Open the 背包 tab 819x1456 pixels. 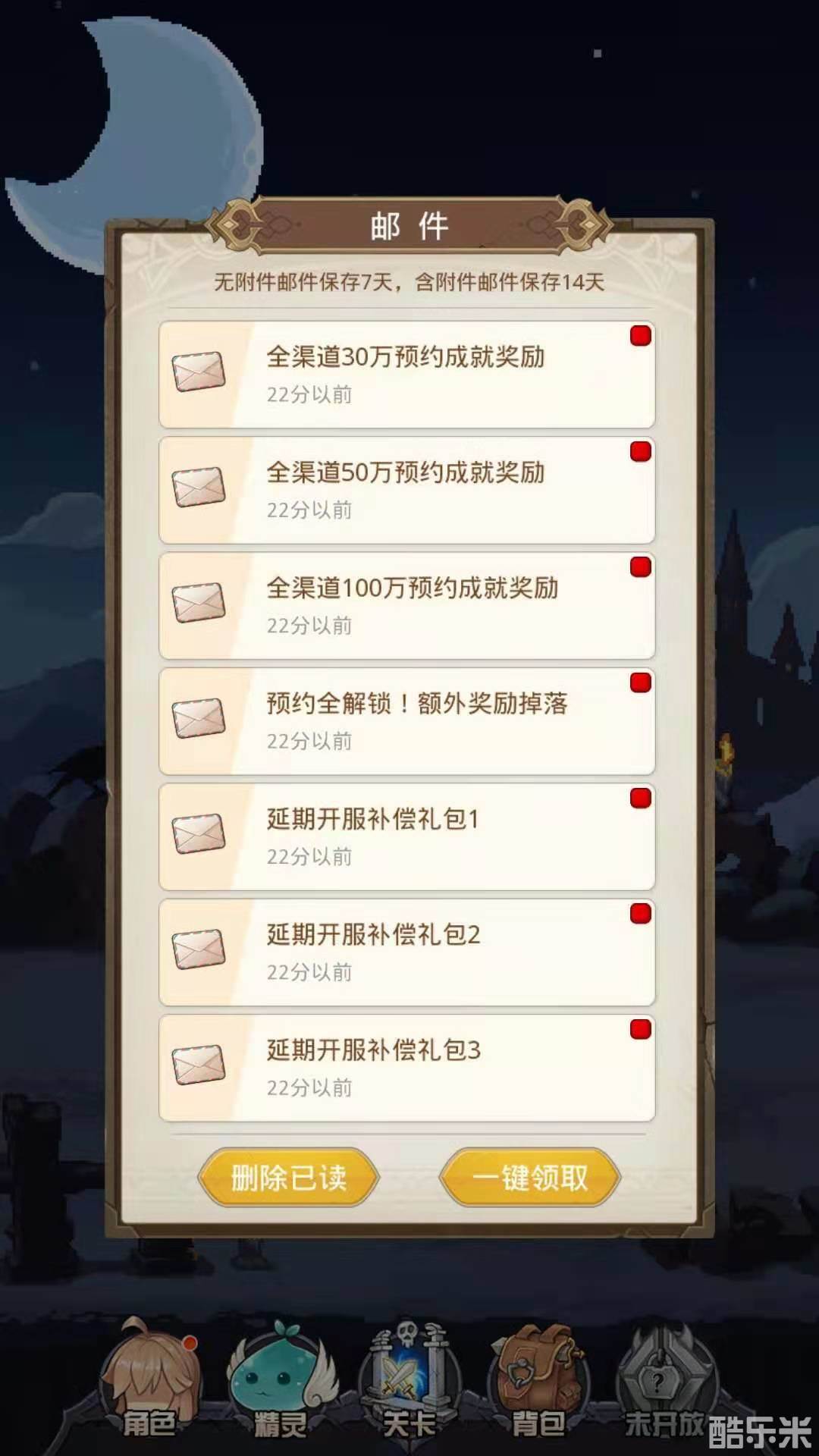coord(538,1380)
